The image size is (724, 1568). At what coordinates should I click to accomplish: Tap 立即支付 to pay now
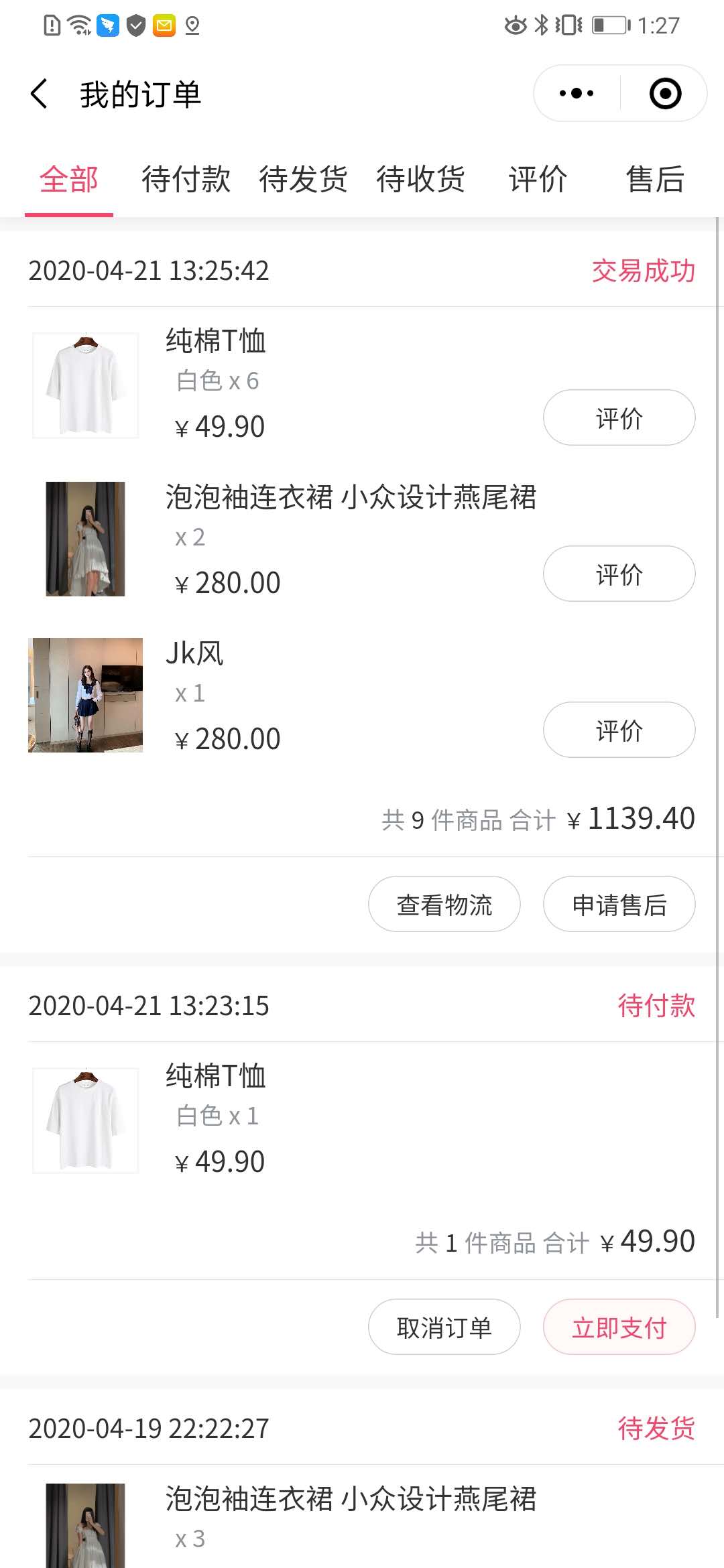619,1327
